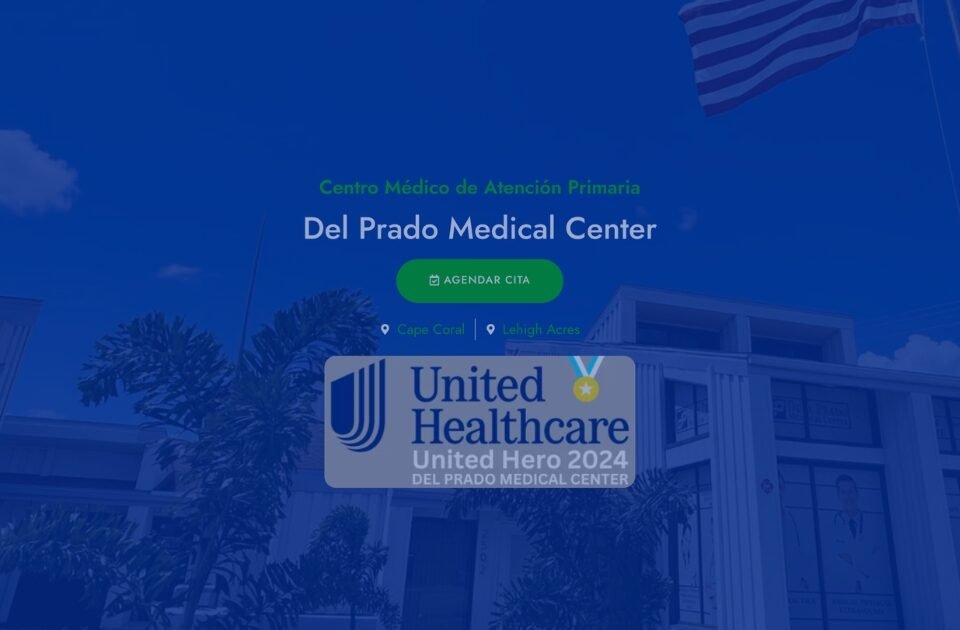The height and width of the screenshot is (630, 960).
Task: Tap the Agendar Cita button
Action: [480, 280]
